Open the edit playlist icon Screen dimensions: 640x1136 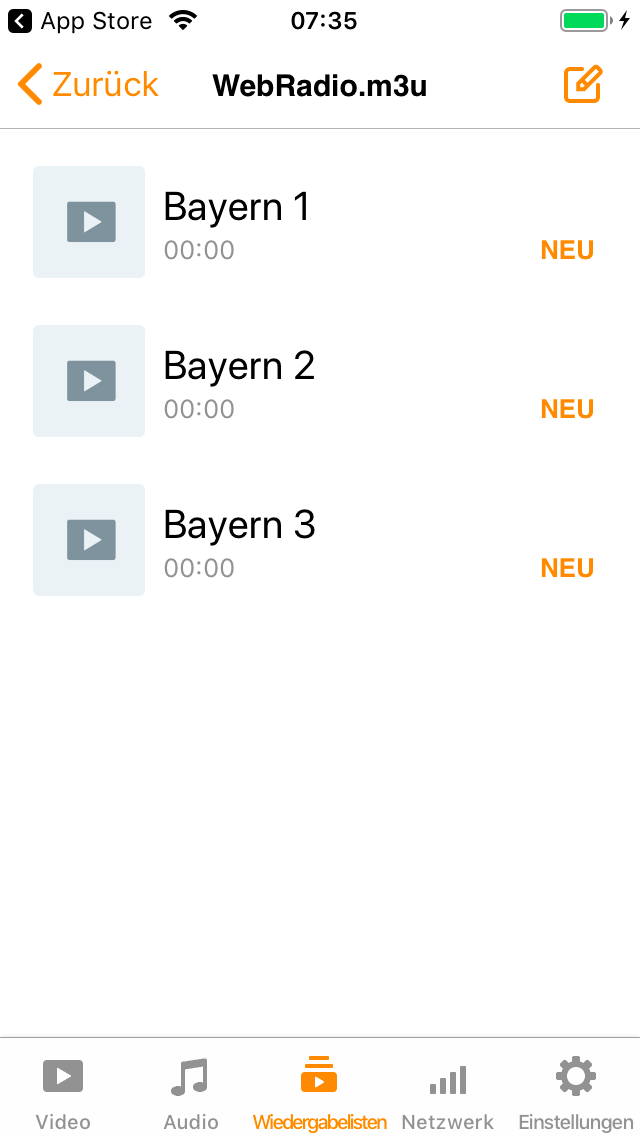(x=583, y=86)
